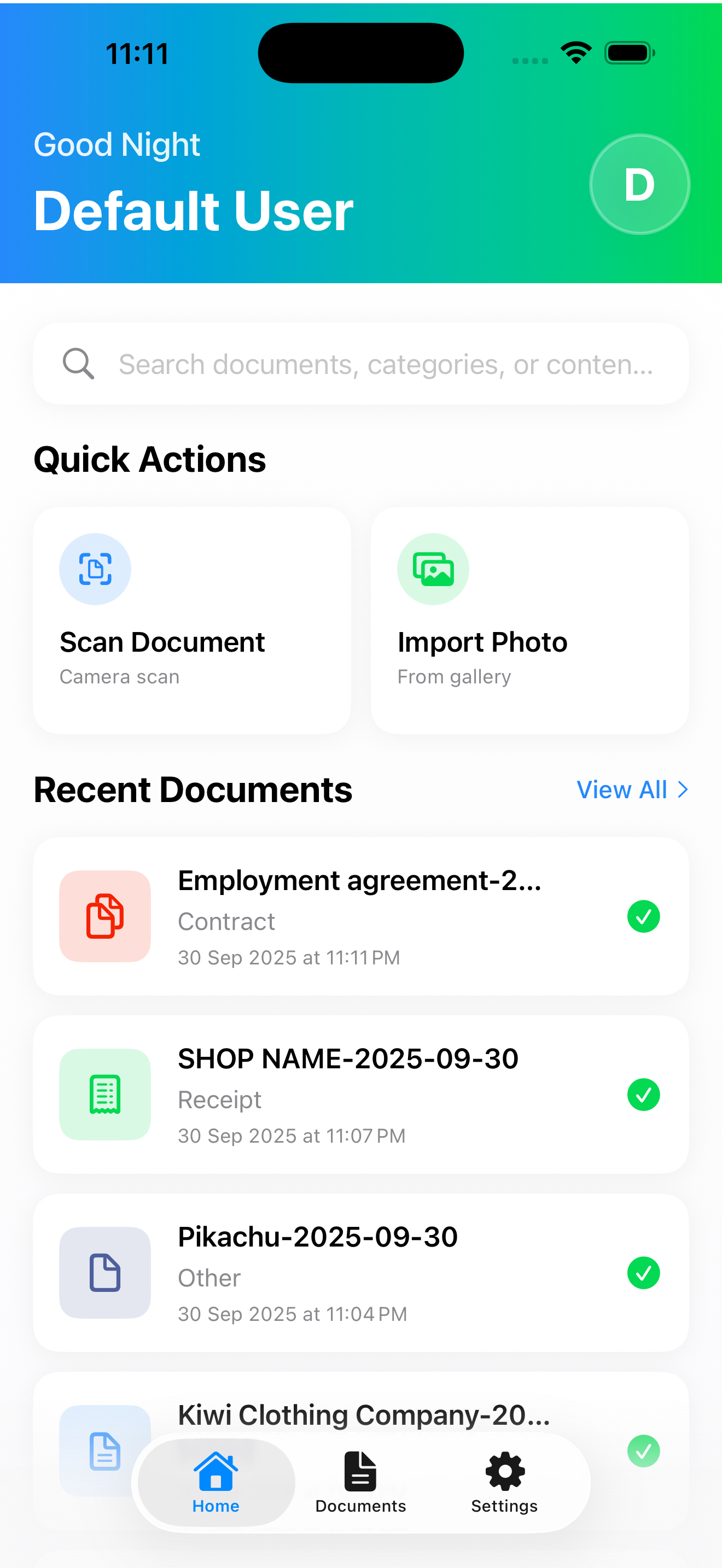Expand View All with the chevron
Screen dimensions: 722x1568
(682, 789)
